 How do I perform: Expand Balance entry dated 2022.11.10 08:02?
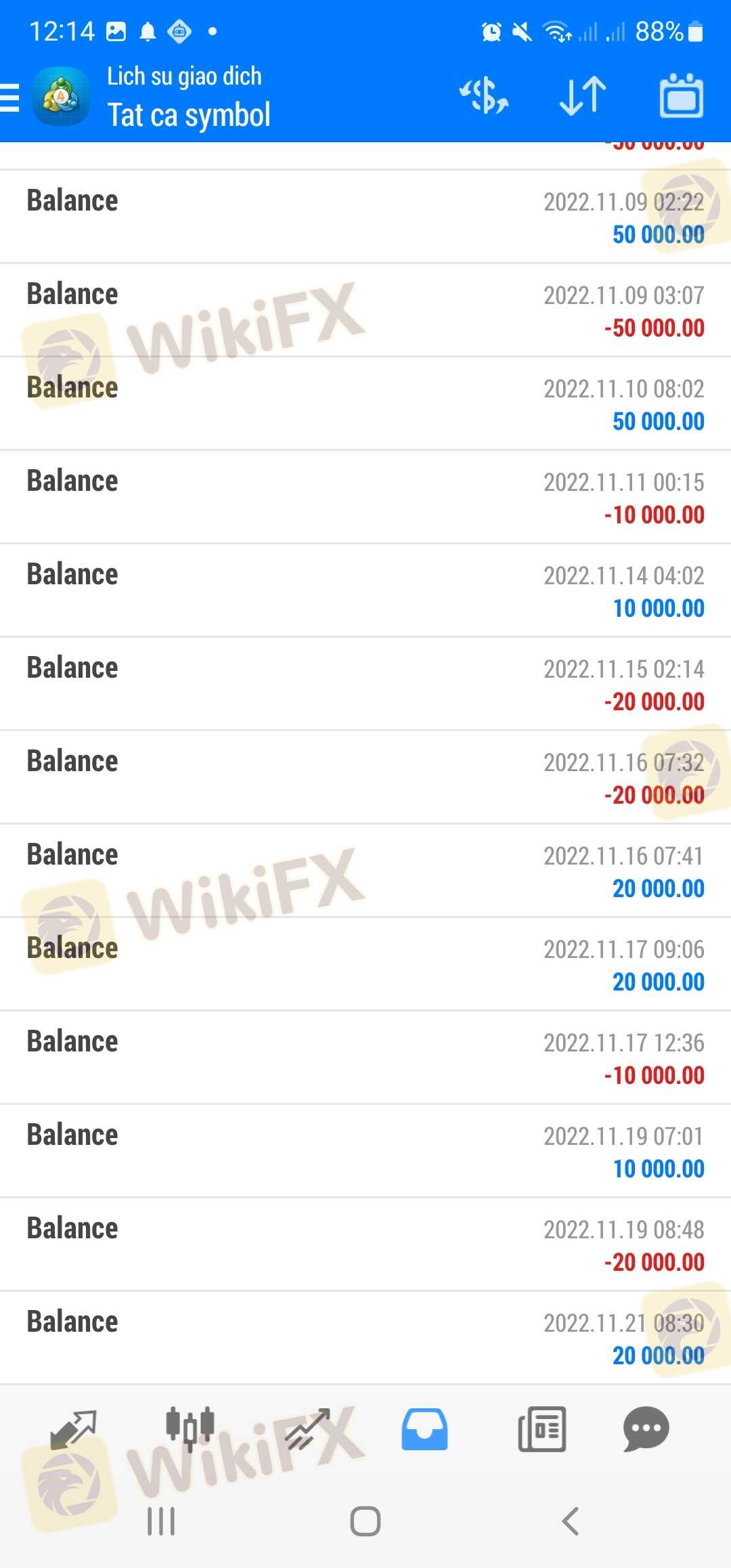(x=365, y=404)
